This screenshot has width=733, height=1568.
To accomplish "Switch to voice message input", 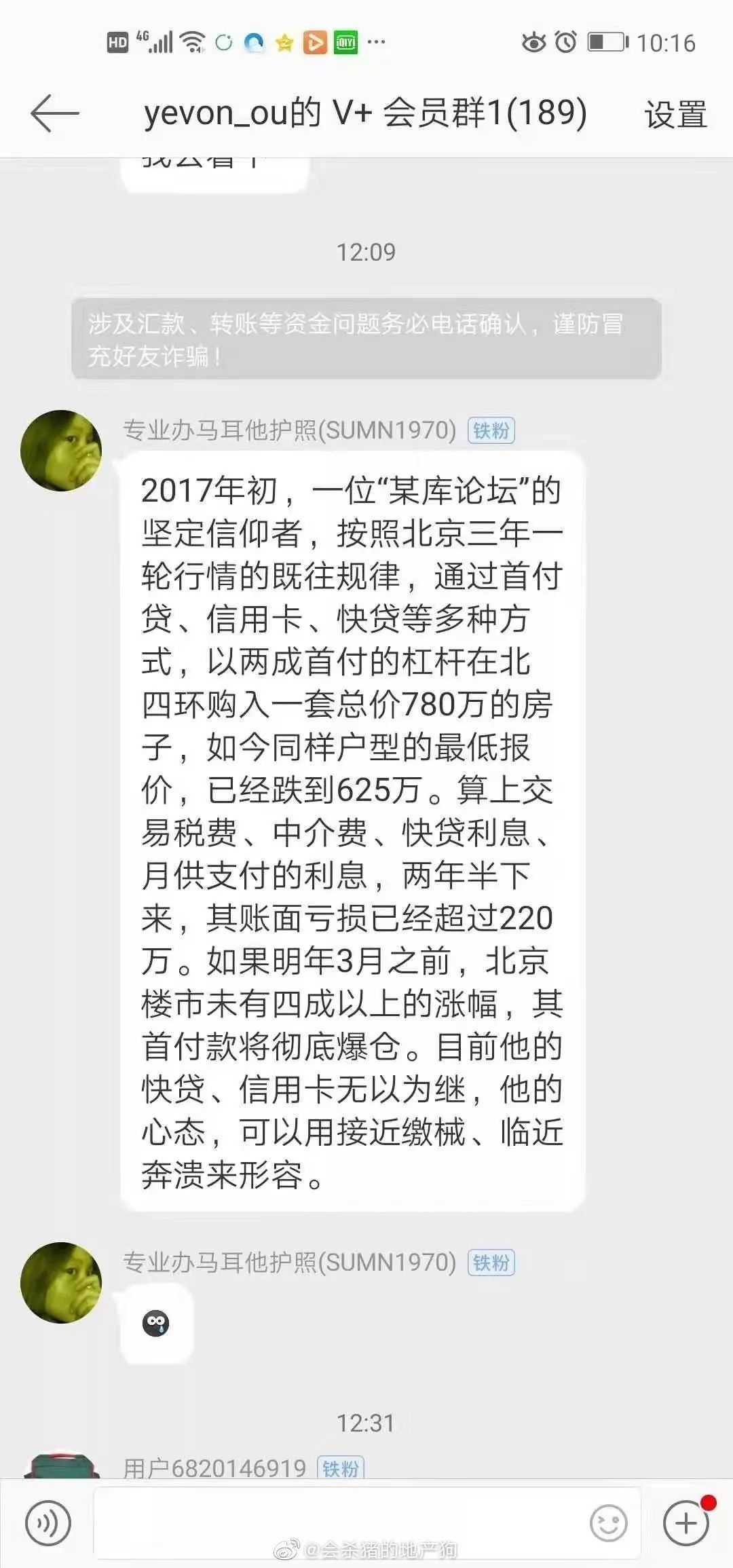I will pos(48,1524).
